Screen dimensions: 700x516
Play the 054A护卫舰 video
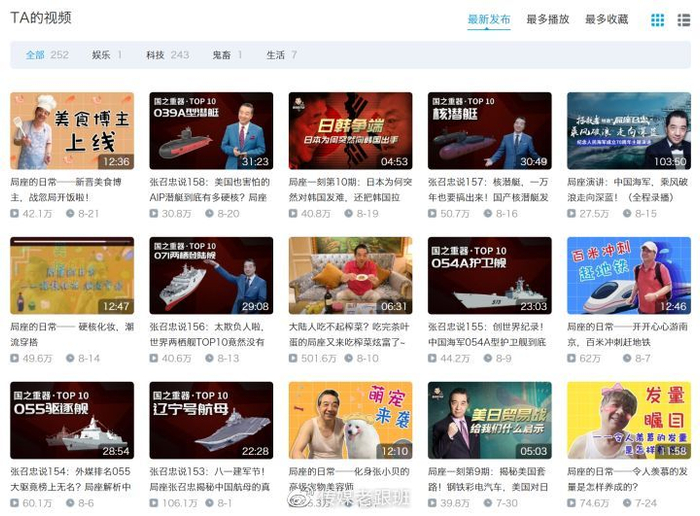click(489, 275)
